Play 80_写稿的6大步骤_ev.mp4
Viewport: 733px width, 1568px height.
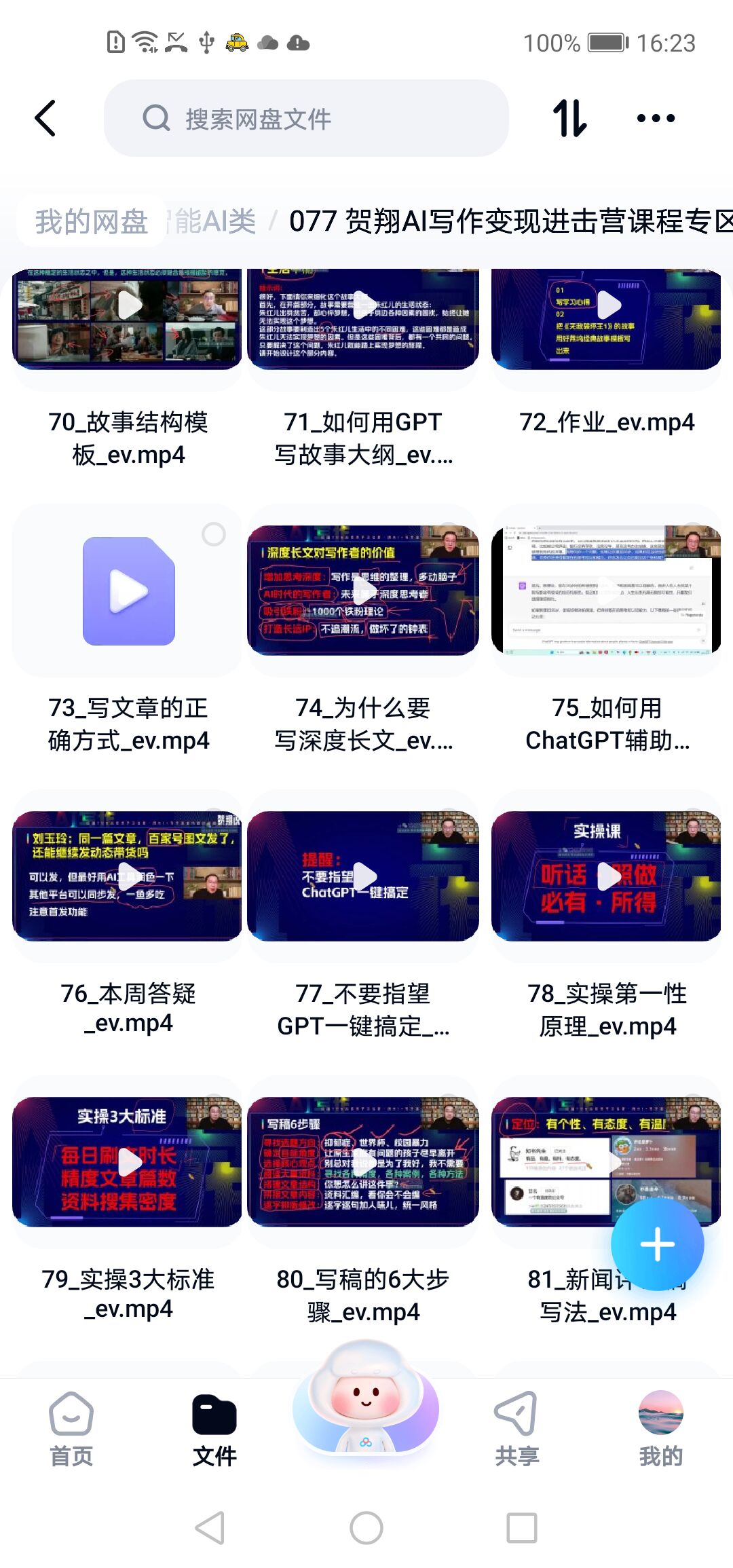click(363, 1162)
